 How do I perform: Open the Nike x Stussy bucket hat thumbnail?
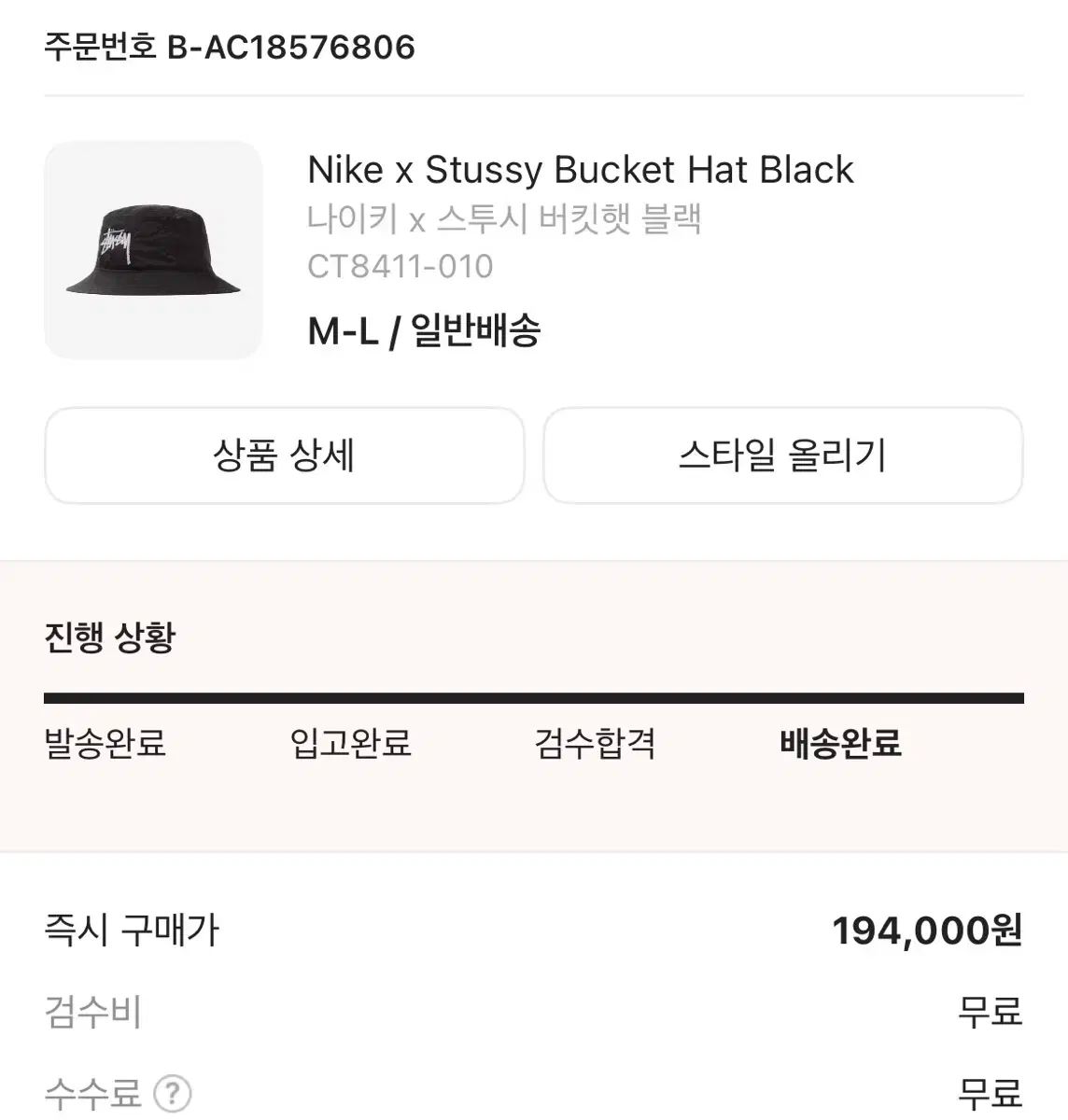pos(153,250)
